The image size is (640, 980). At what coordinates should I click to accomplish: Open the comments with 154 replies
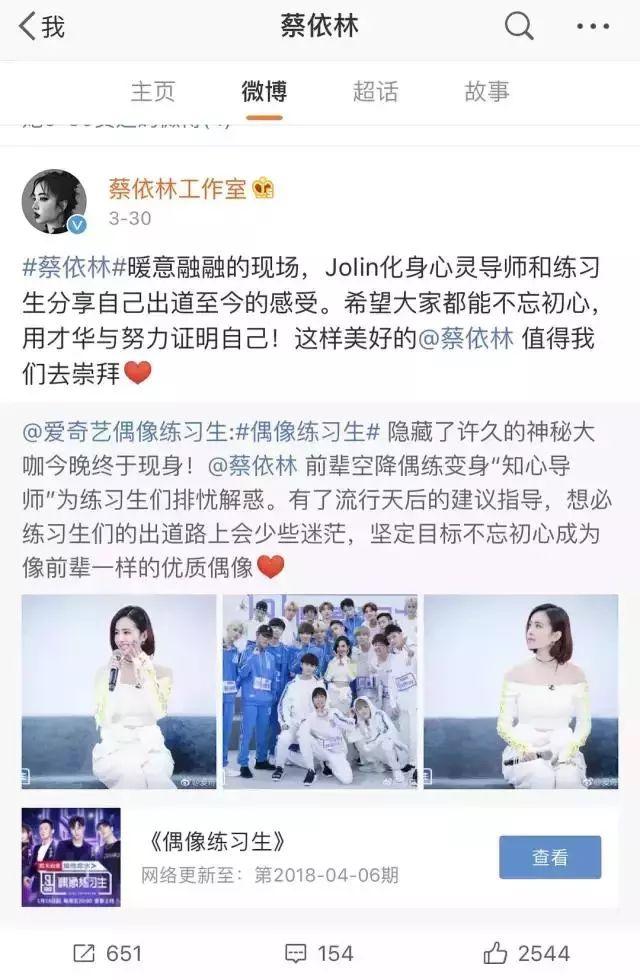319,952
